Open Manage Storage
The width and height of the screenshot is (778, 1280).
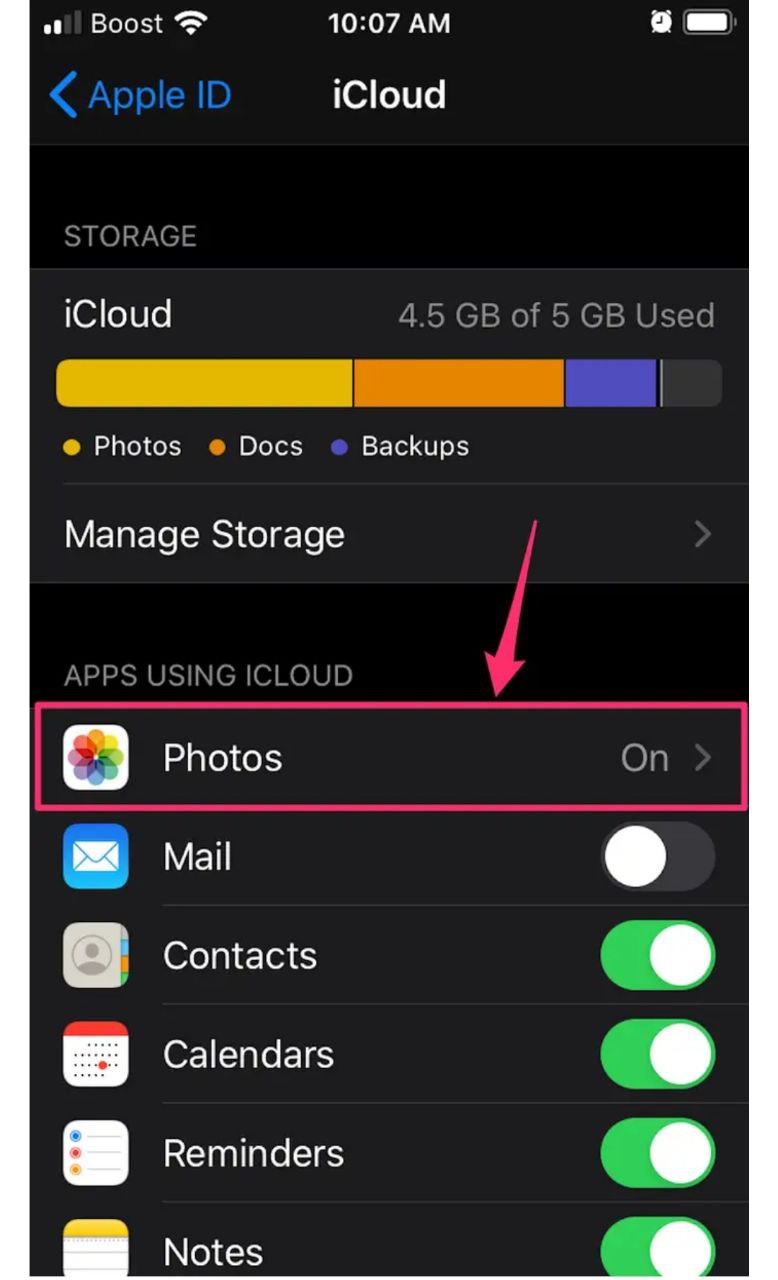point(388,534)
